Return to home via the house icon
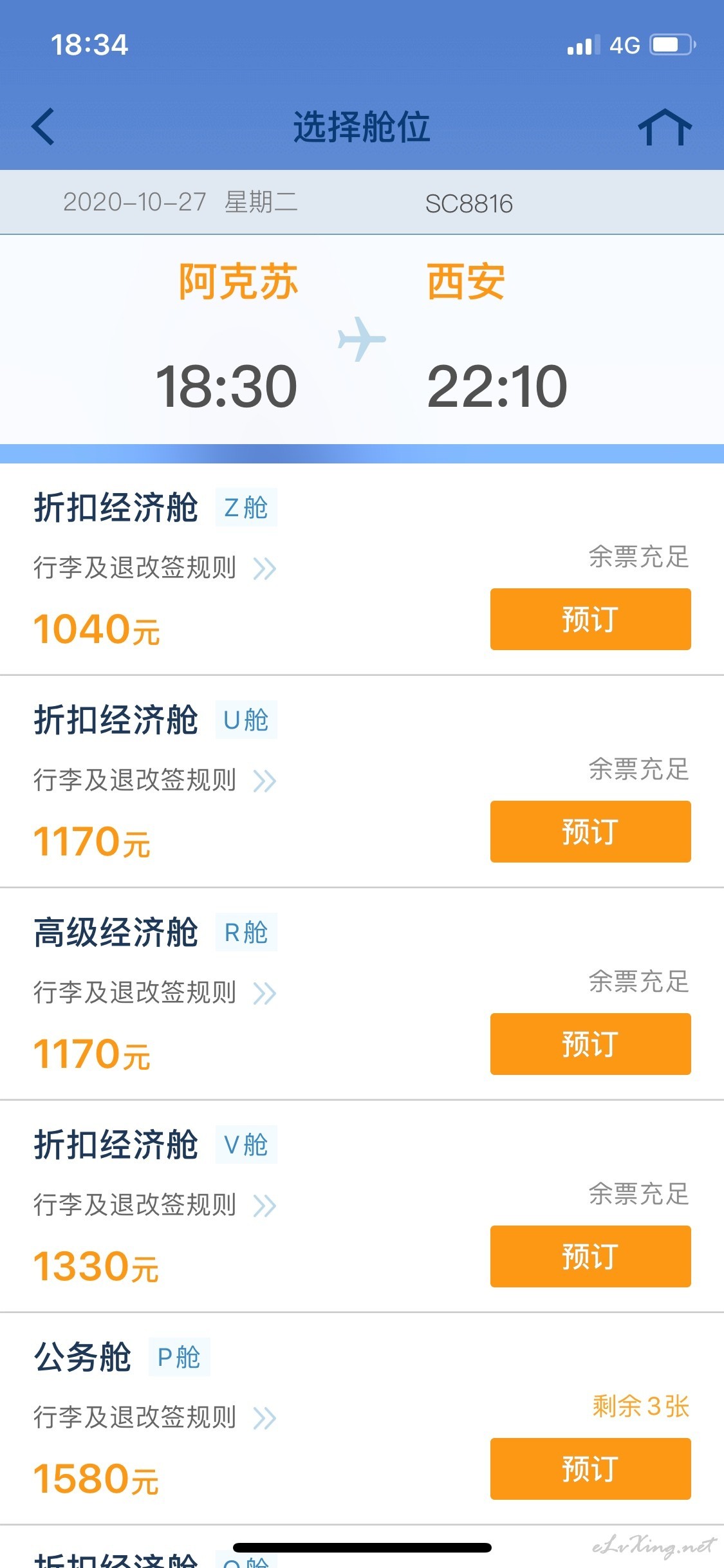724x1568 pixels. coord(665,127)
